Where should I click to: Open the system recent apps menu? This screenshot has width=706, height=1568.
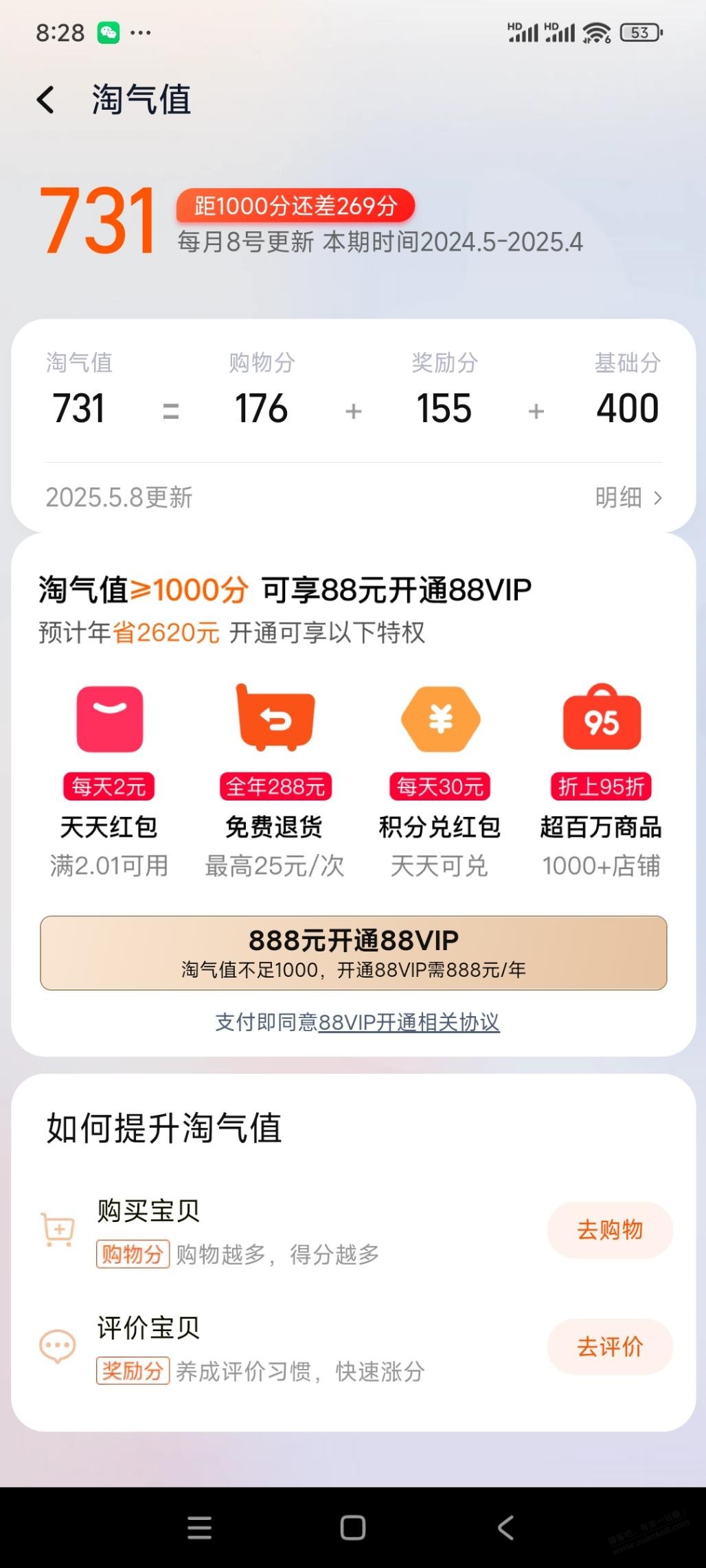pos(199,1527)
